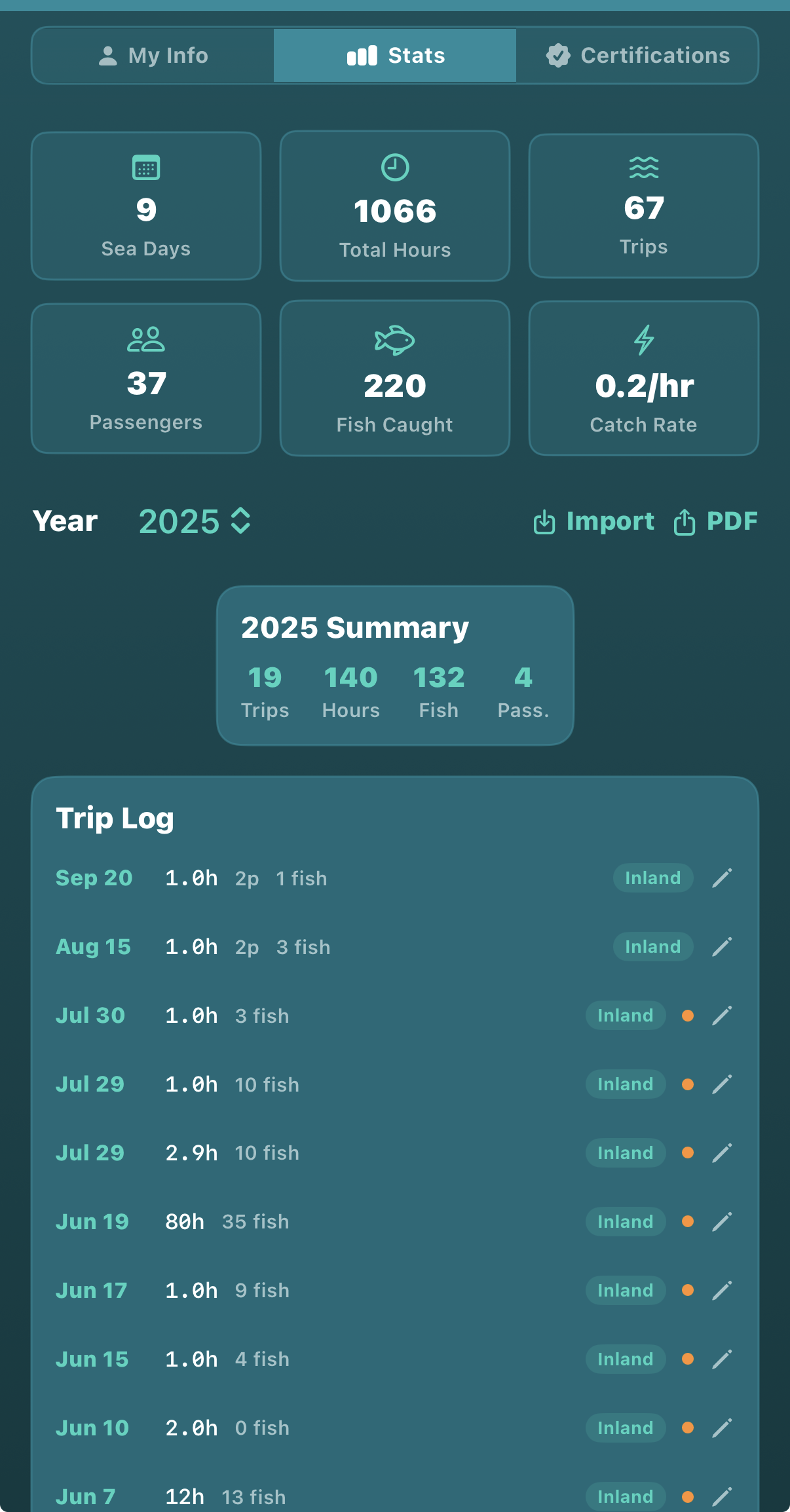Screen dimensions: 790x1512
Task: Click the waves icon on the Trips card
Action: [x=643, y=168]
